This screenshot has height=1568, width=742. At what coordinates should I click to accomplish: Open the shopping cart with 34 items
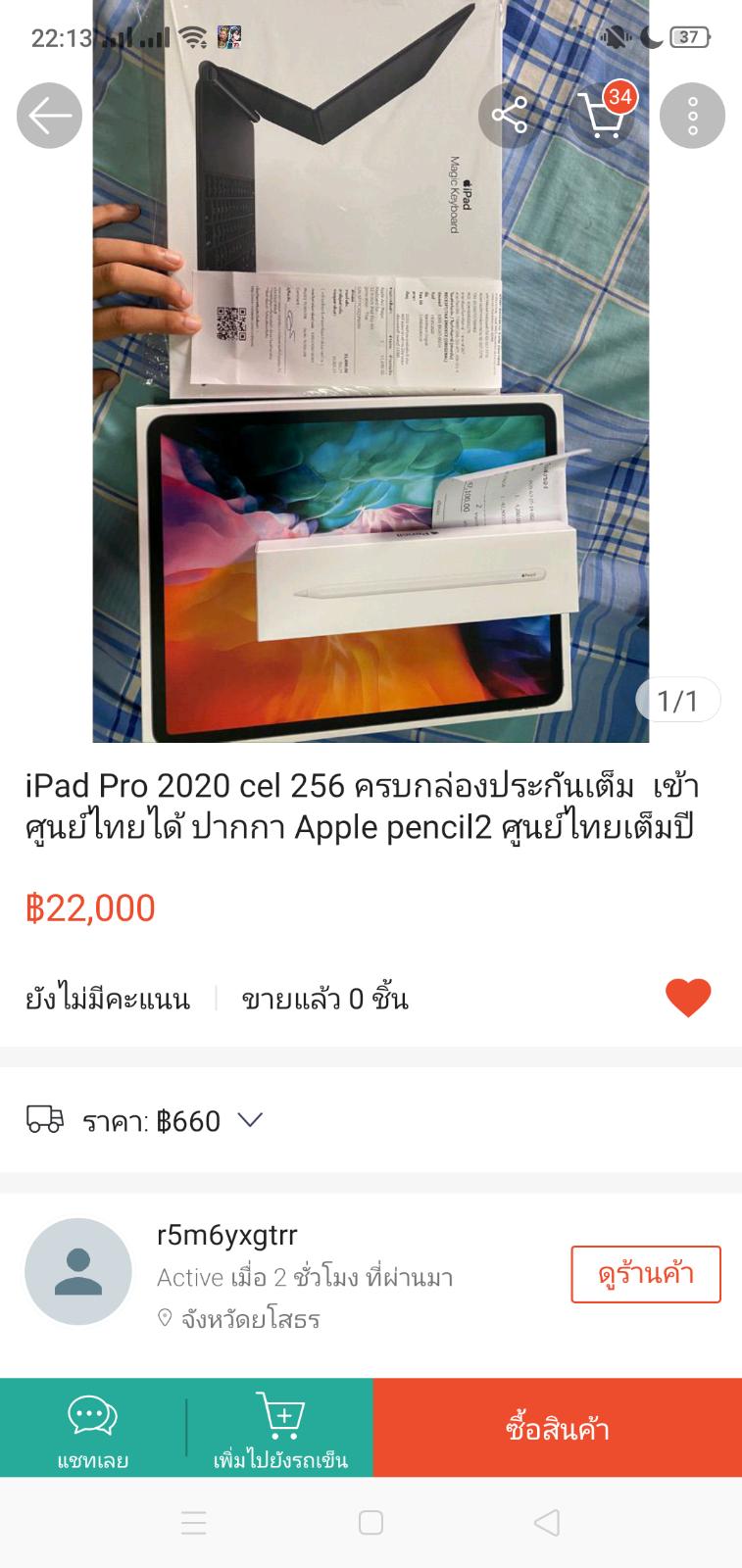click(x=607, y=114)
